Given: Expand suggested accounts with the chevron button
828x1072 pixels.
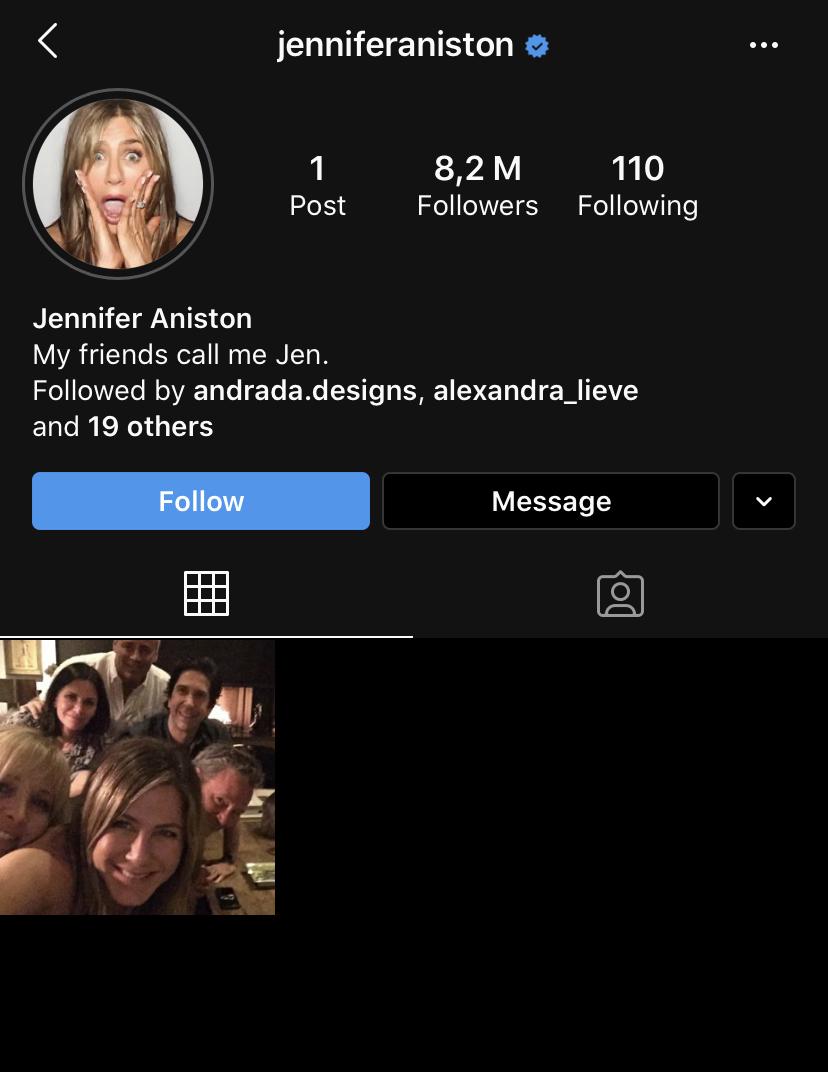Looking at the screenshot, I should point(764,501).
